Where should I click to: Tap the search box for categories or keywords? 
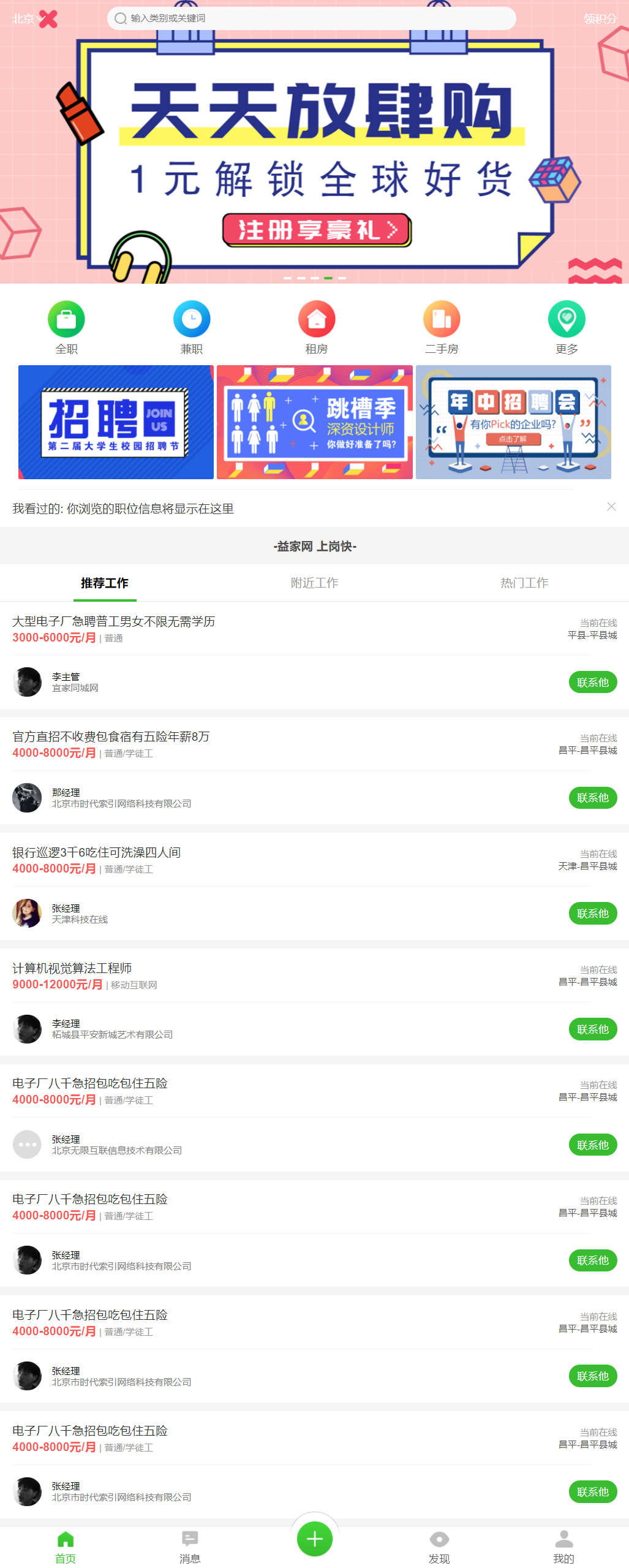click(x=311, y=18)
